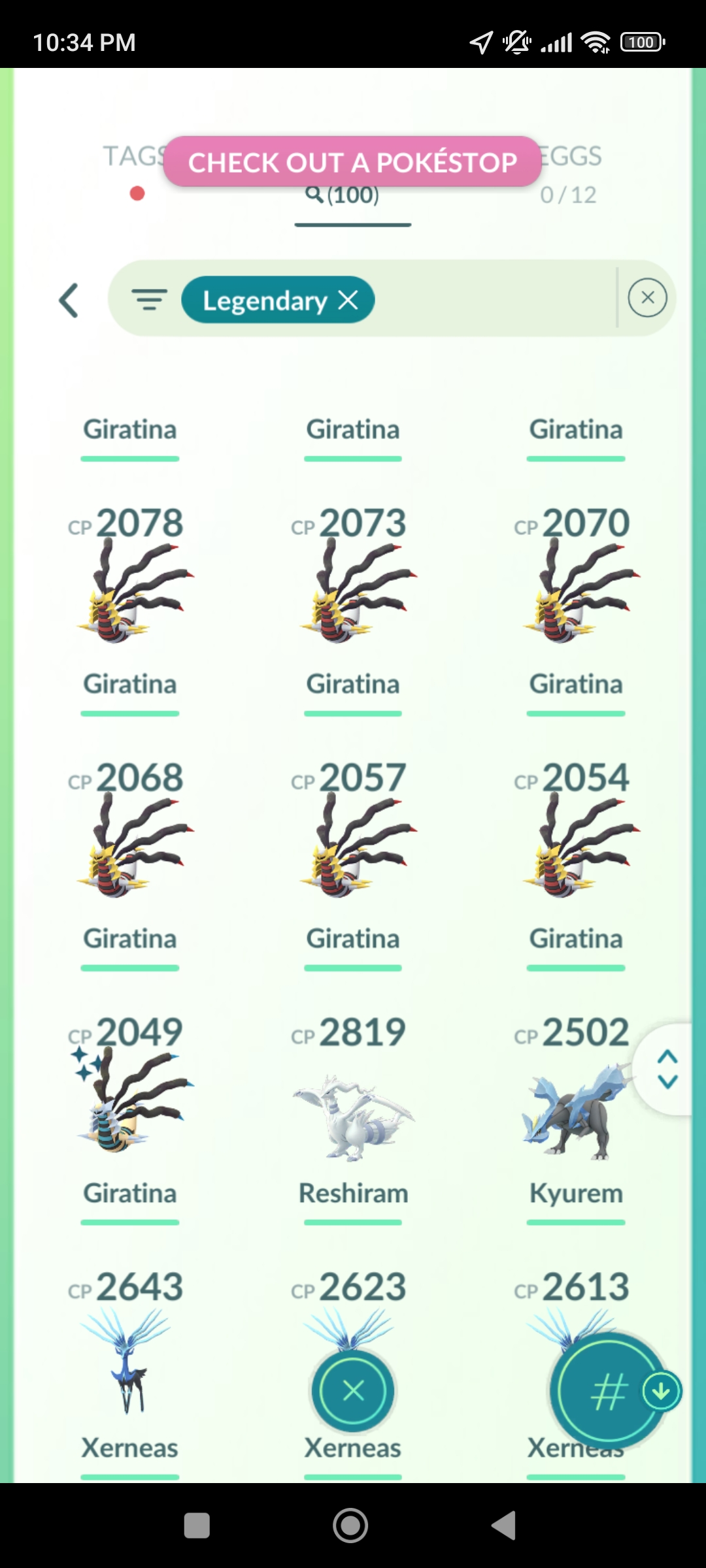Remove the Legendary filter chip
Image resolution: width=706 pixels, height=1568 pixels.
pos(348,300)
